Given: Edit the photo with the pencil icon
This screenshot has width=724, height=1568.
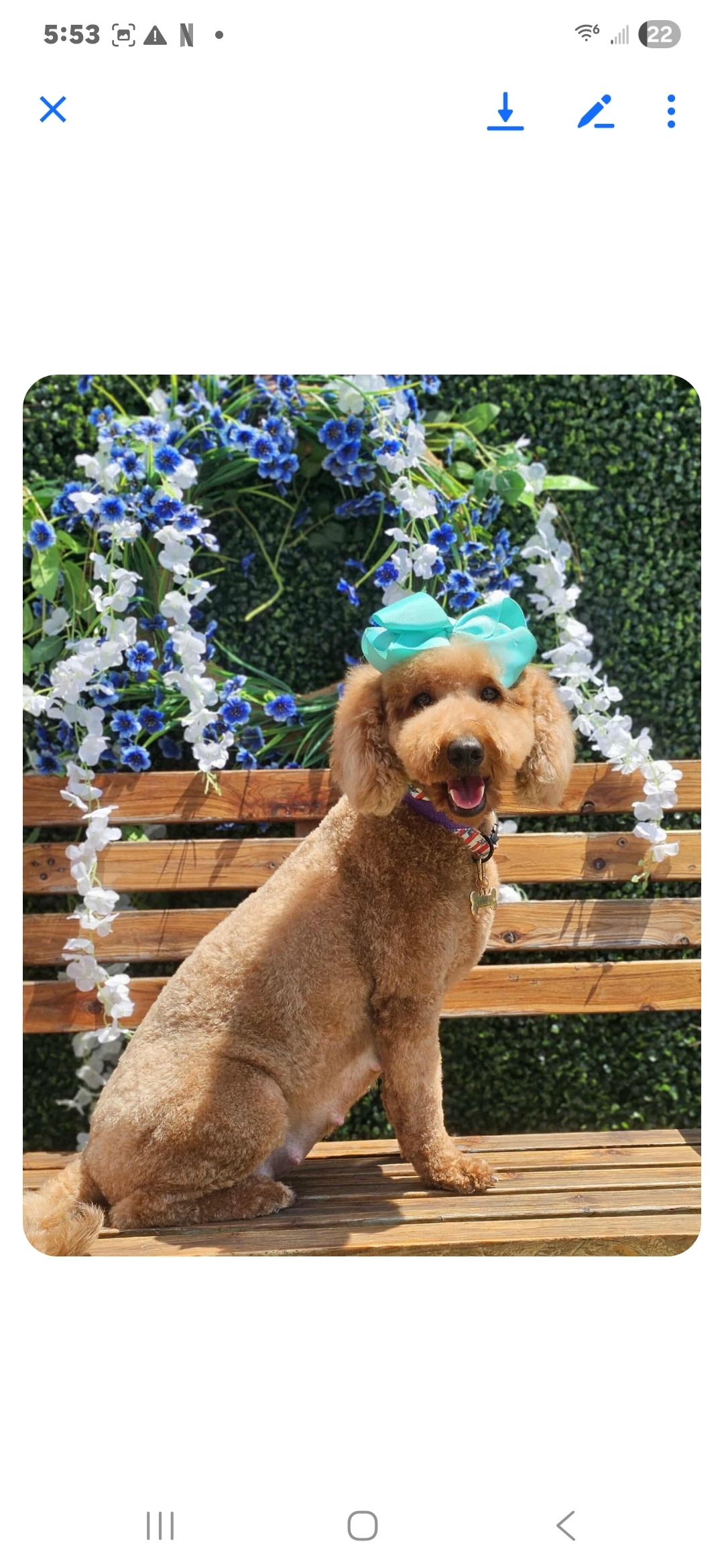Looking at the screenshot, I should [x=595, y=111].
